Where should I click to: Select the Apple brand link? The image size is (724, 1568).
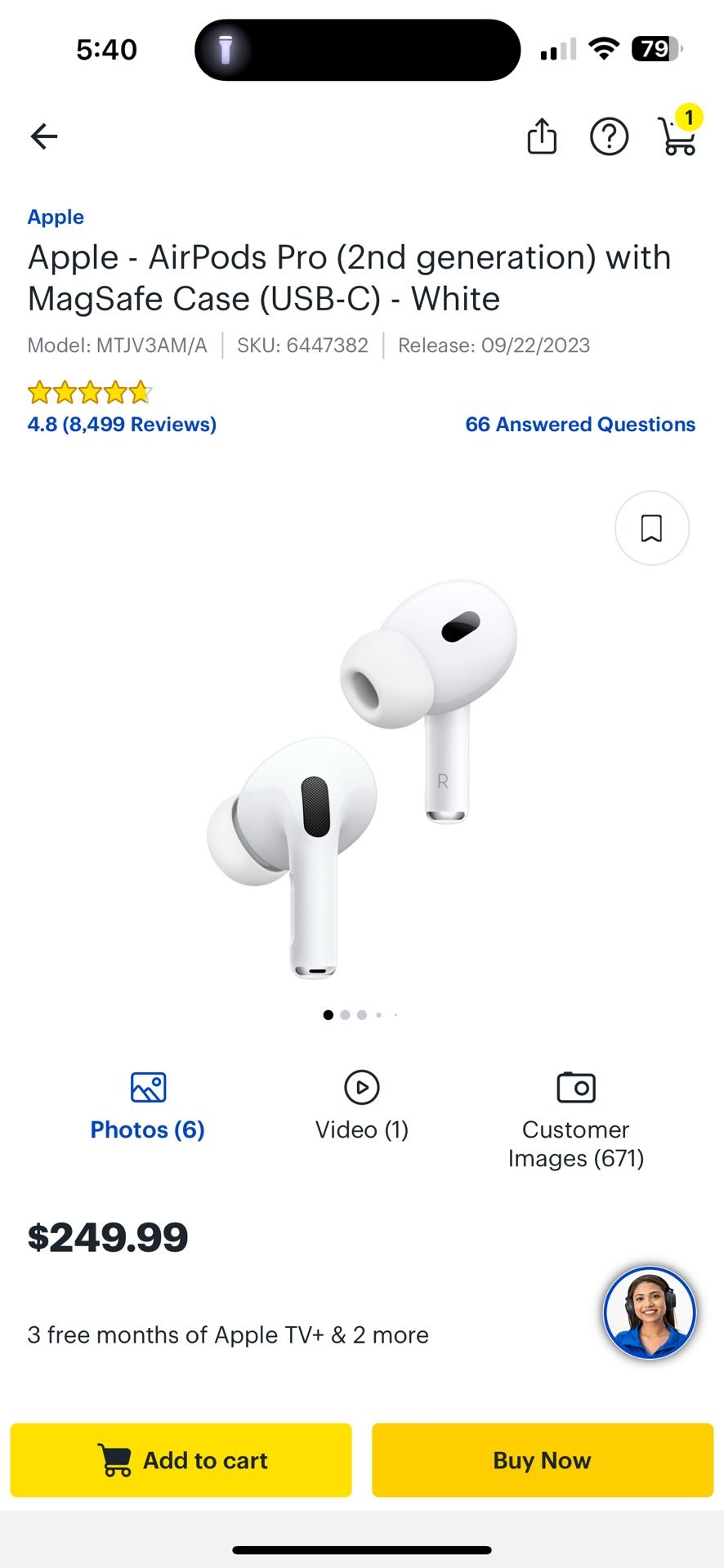[x=55, y=216]
